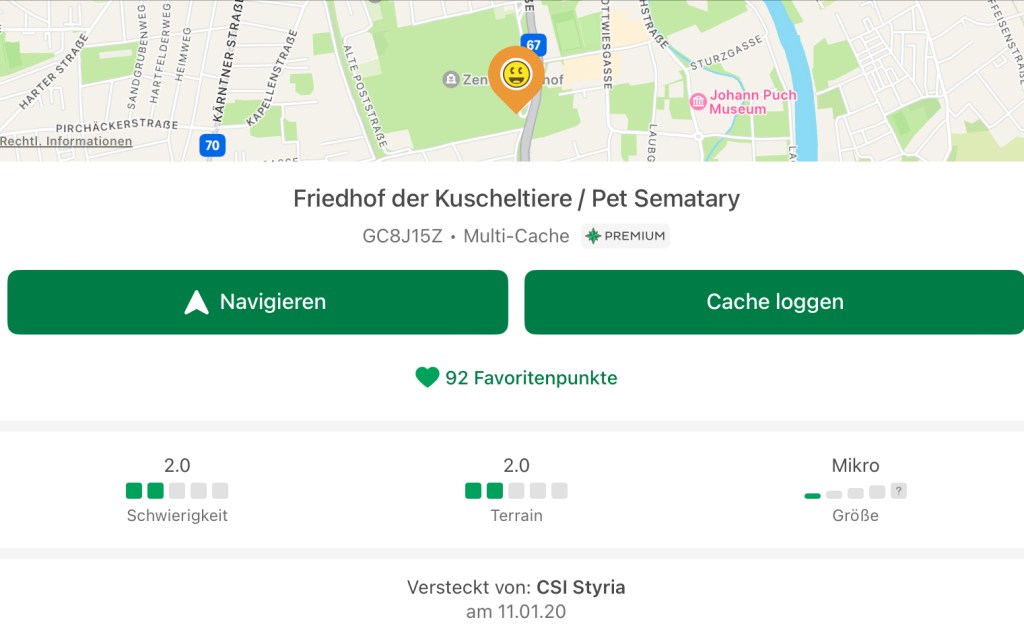The width and height of the screenshot is (1024, 626).
Task: Log this cache via Cache loggen
Action: (774, 302)
